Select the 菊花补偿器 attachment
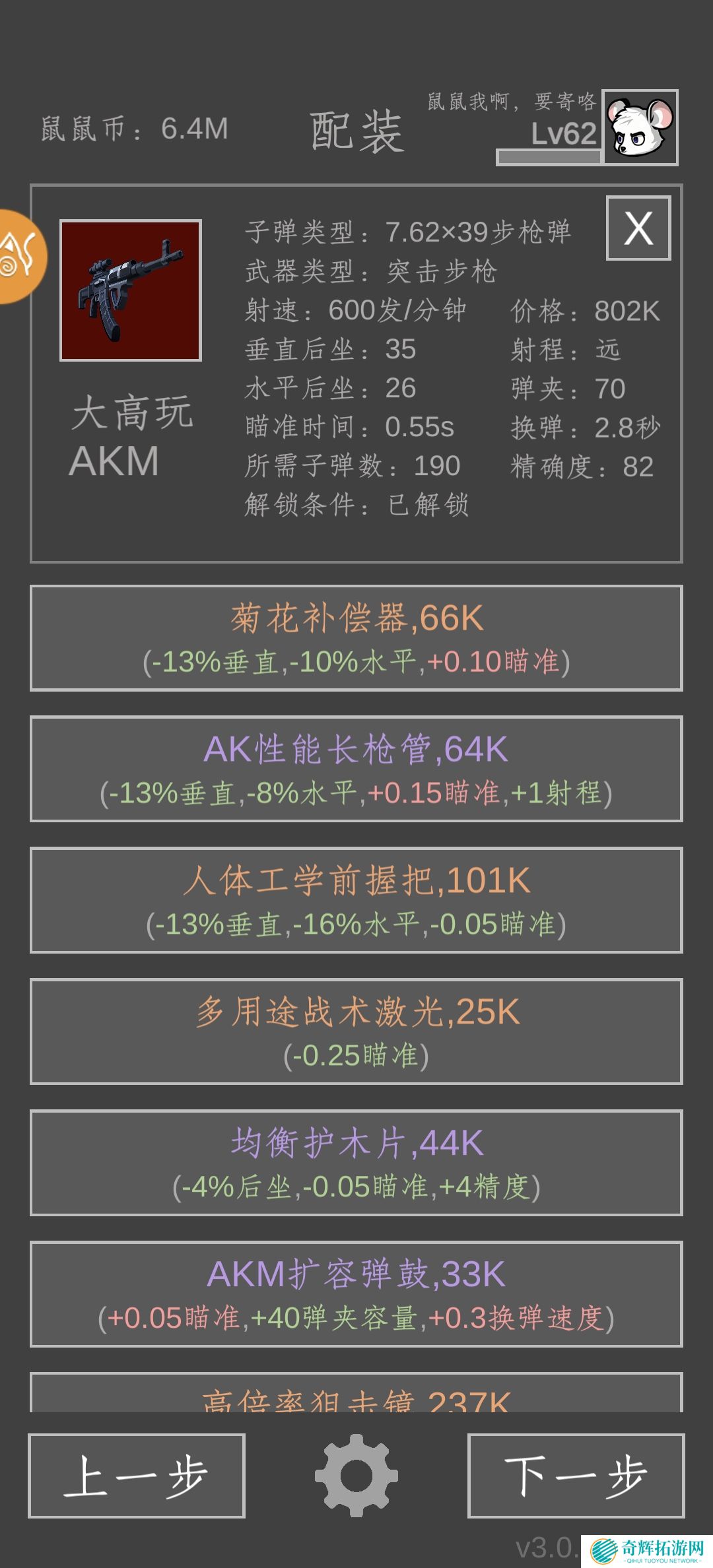 356,638
